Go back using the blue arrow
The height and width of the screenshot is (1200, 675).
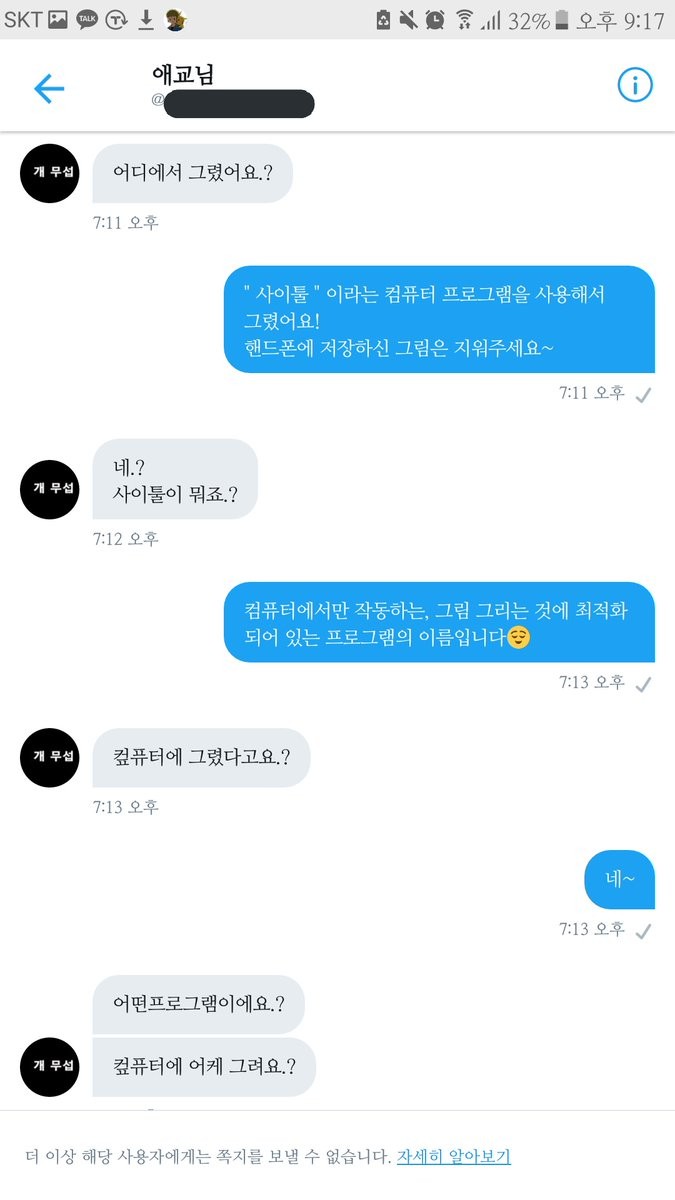tap(49, 88)
